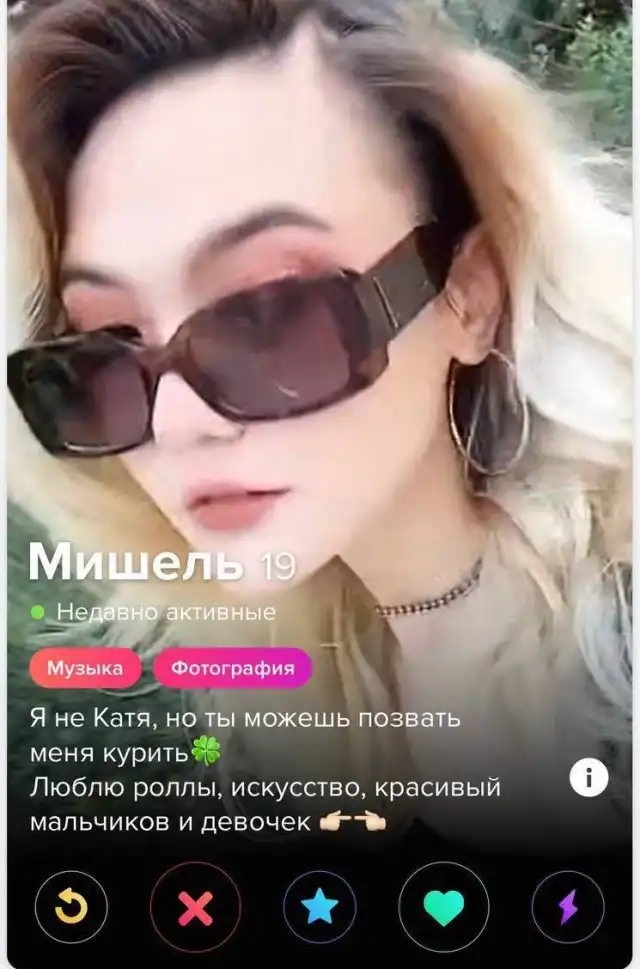
Task: Open profile details via the info icon
Action: coord(588,777)
